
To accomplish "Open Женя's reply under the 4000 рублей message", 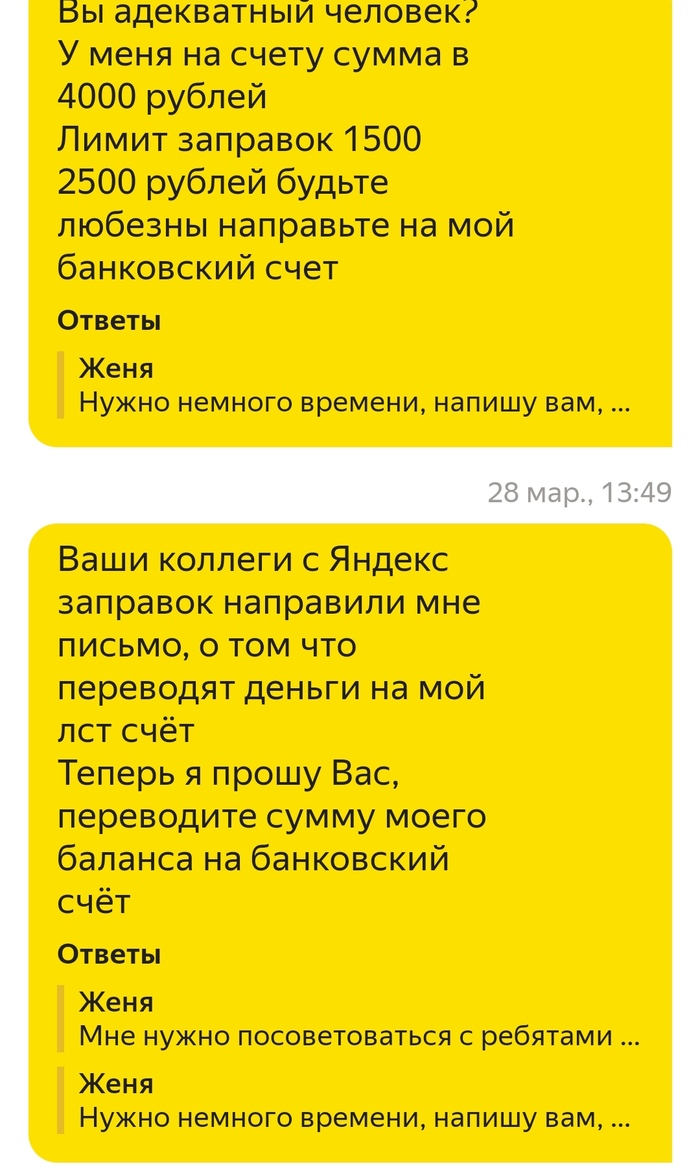I will pyautogui.click(x=354, y=386).
